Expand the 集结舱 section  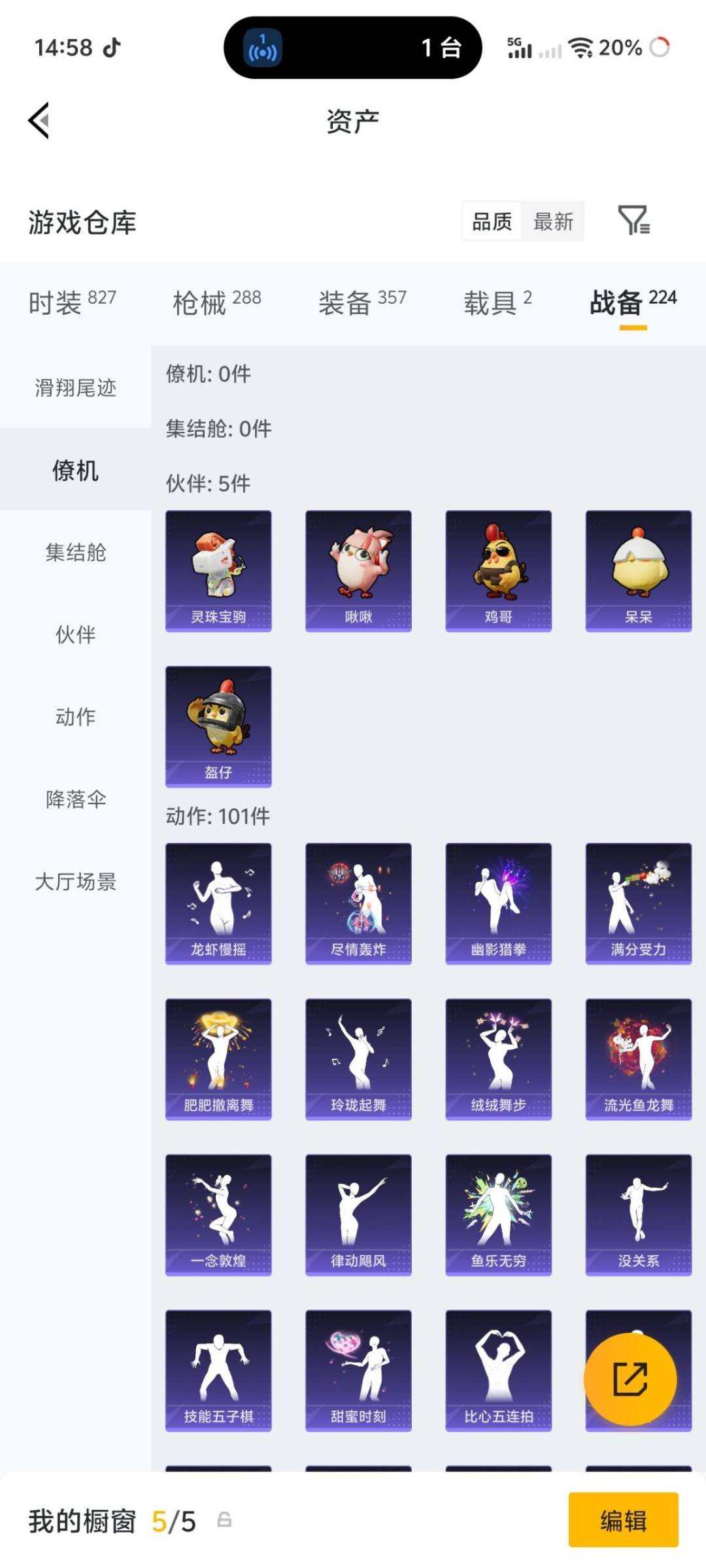coord(74,552)
